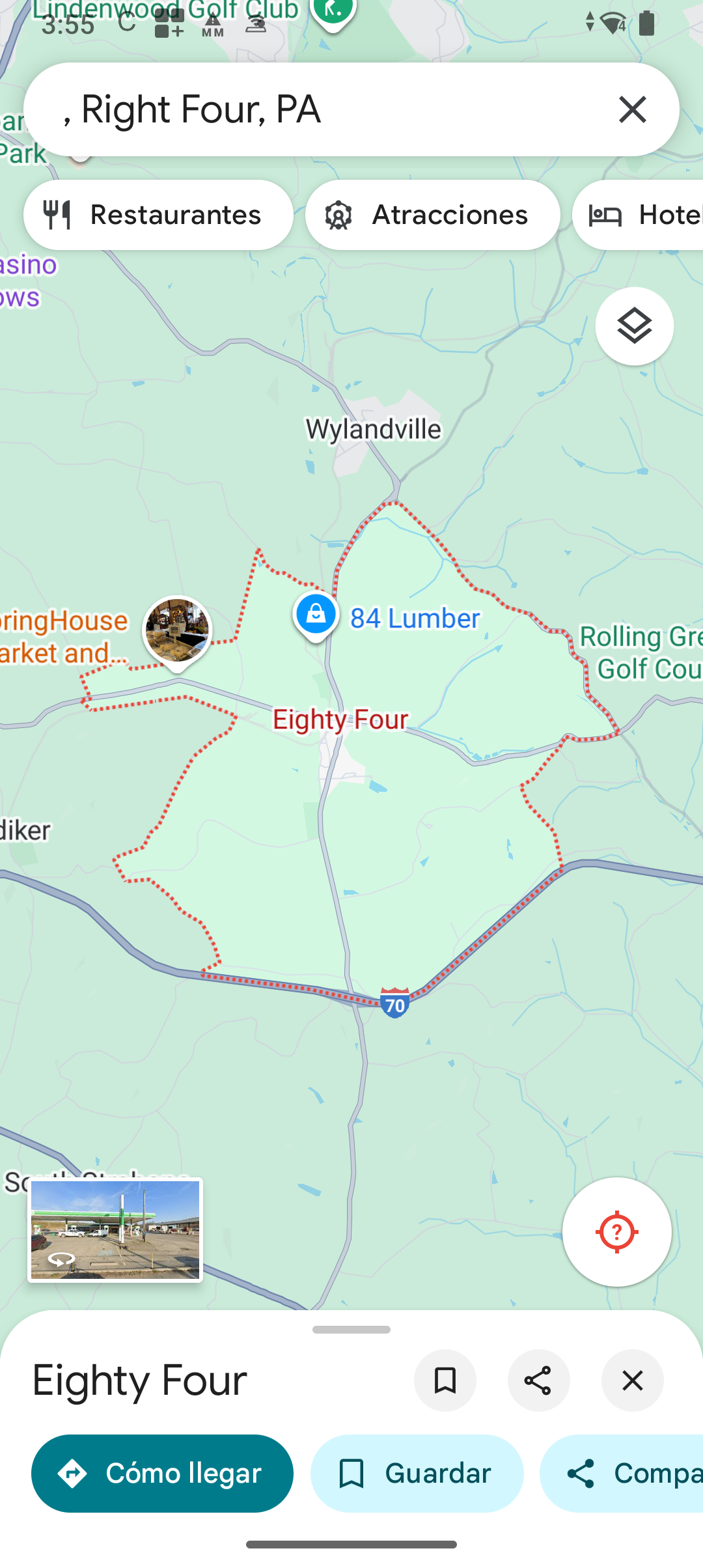Expand the place sheet drag handle

[x=351, y=1330]
